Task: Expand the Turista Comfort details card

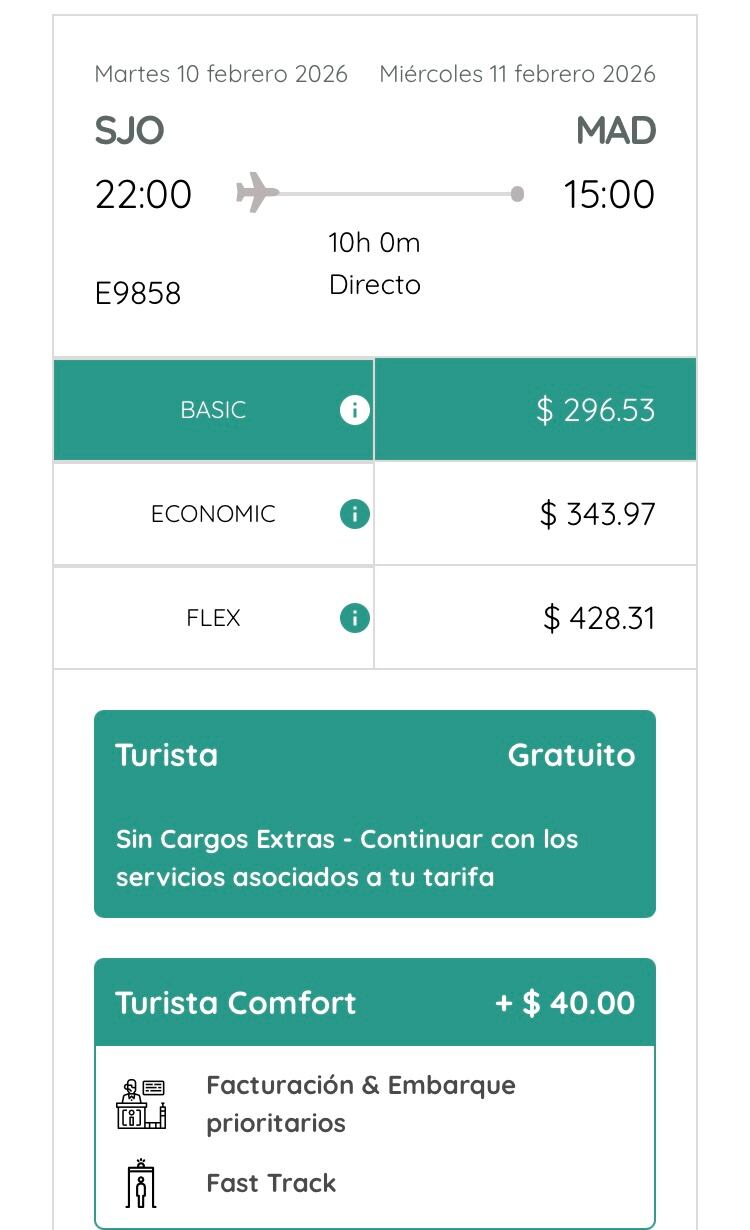Action: (375, 1001)
